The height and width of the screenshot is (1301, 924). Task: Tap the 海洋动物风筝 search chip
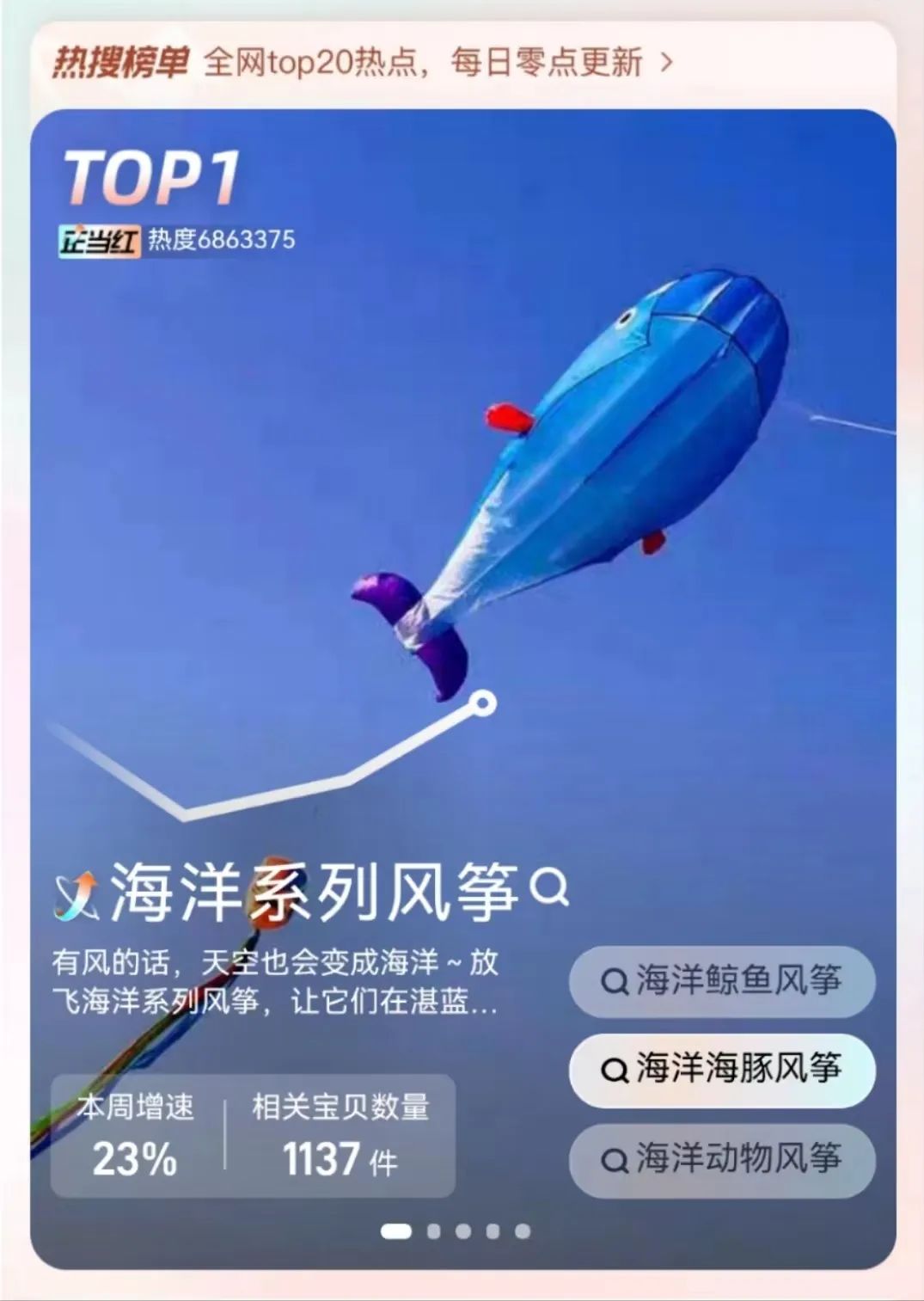click(722, 1159)
